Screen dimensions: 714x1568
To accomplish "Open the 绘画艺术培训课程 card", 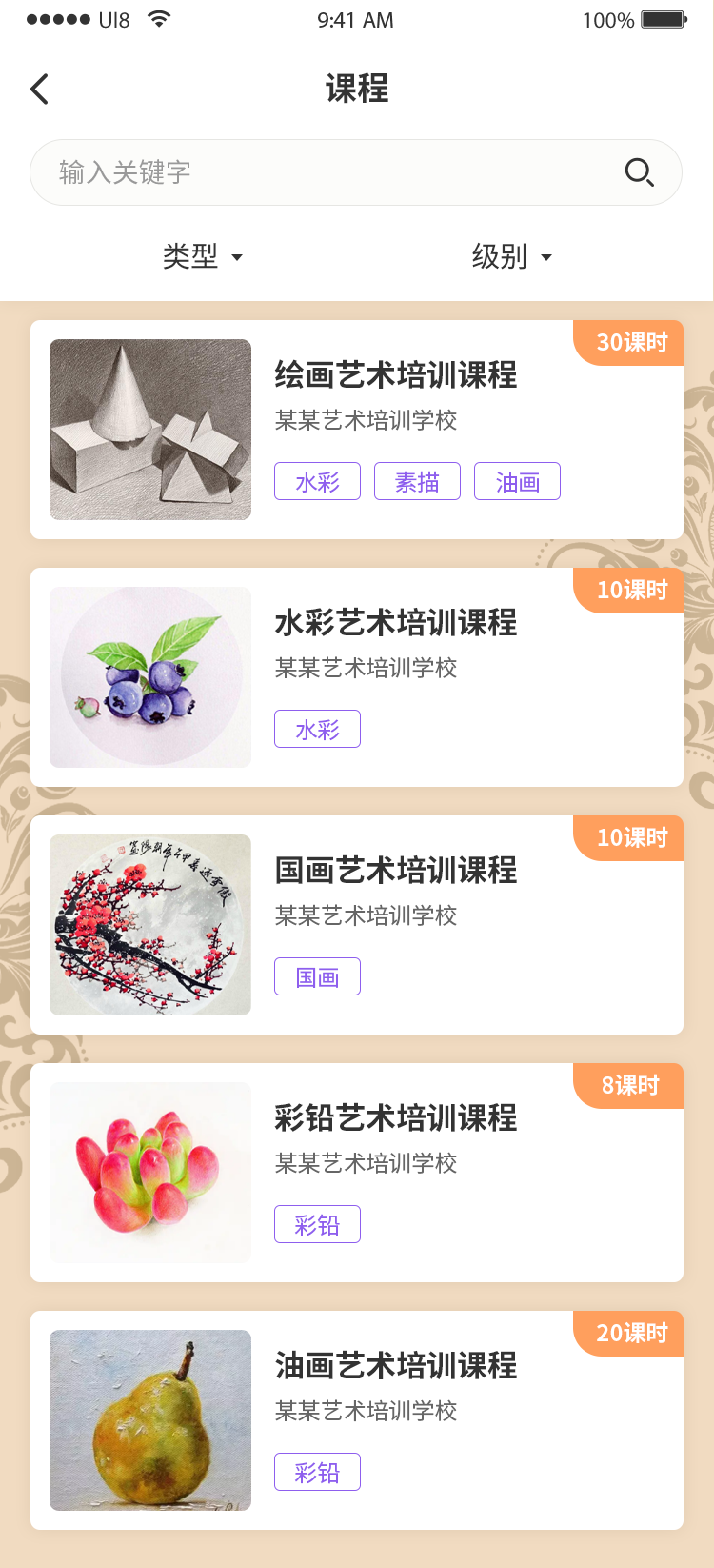I will point(396,374).
